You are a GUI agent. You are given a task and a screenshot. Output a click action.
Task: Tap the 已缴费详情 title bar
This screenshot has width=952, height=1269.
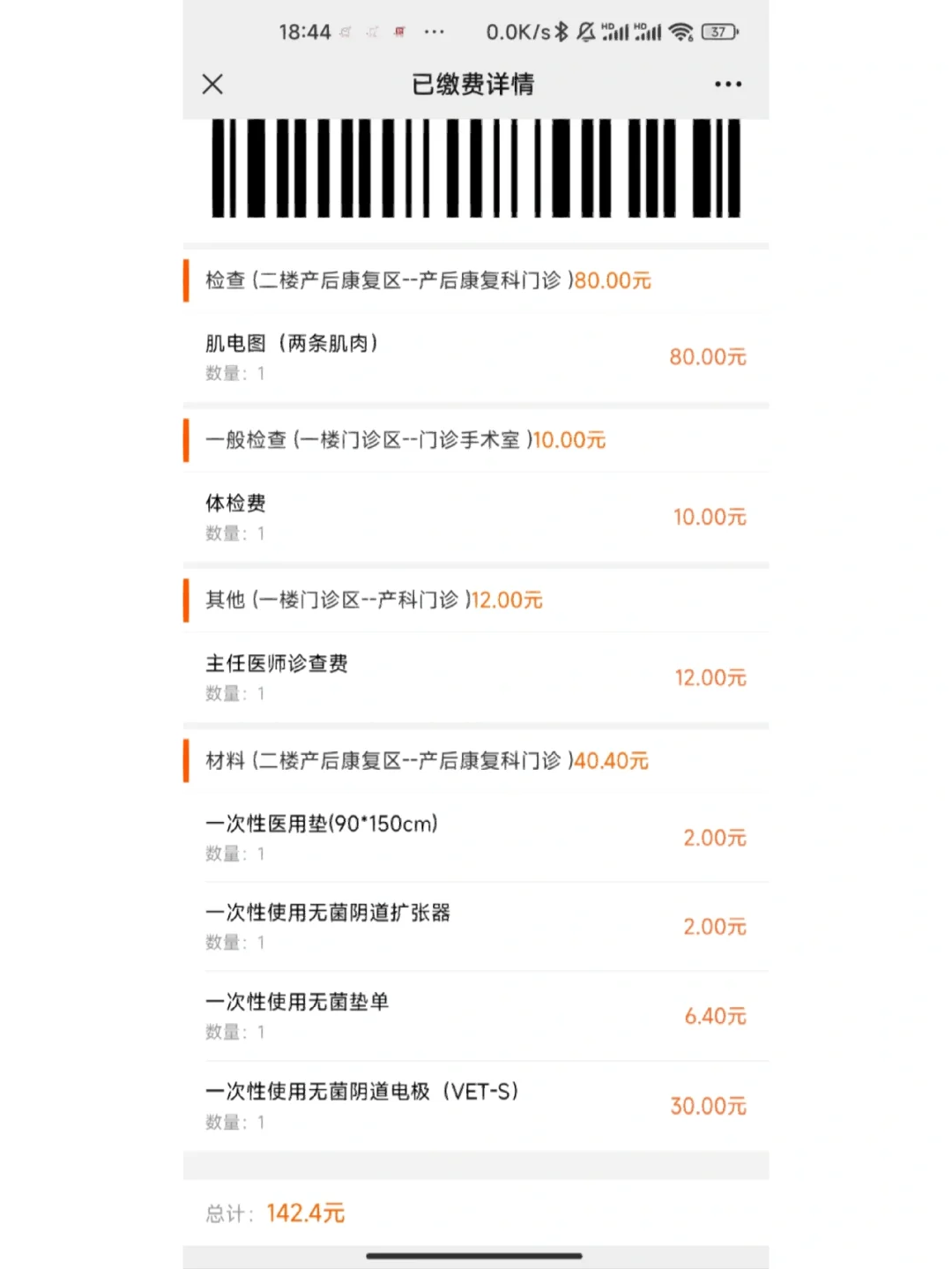point(473,84)
